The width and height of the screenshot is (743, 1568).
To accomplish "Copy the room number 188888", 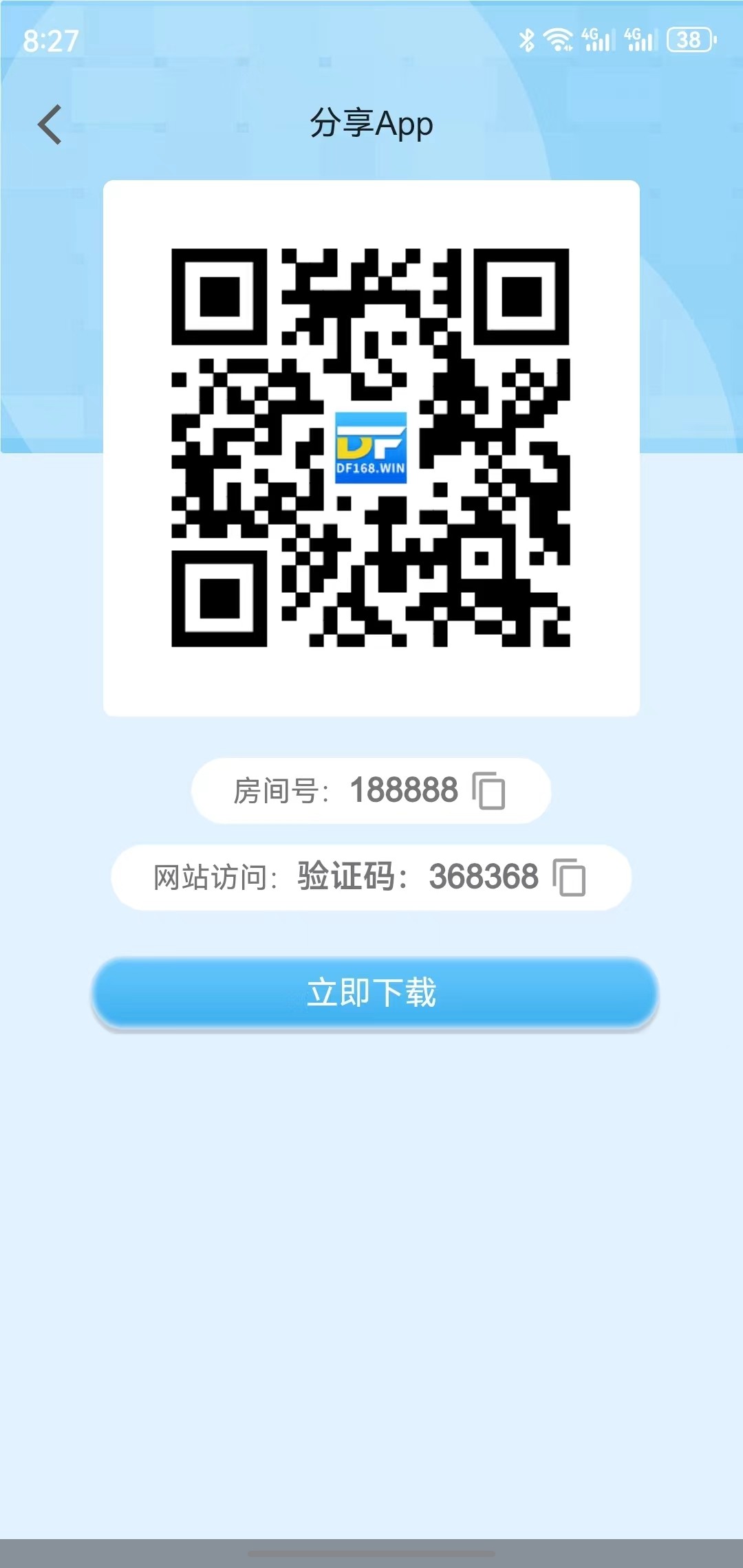I will 489,791.
